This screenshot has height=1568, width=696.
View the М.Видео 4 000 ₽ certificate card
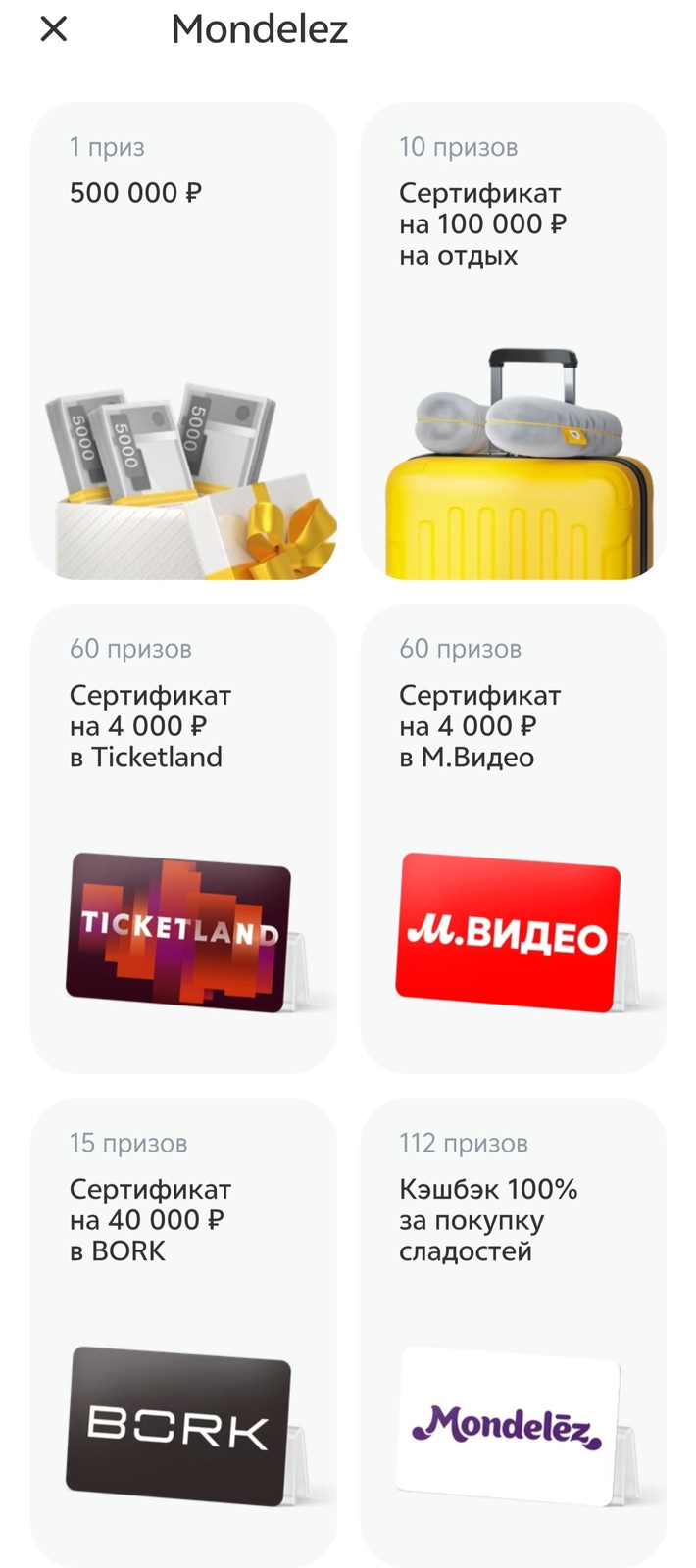(513, 838)
